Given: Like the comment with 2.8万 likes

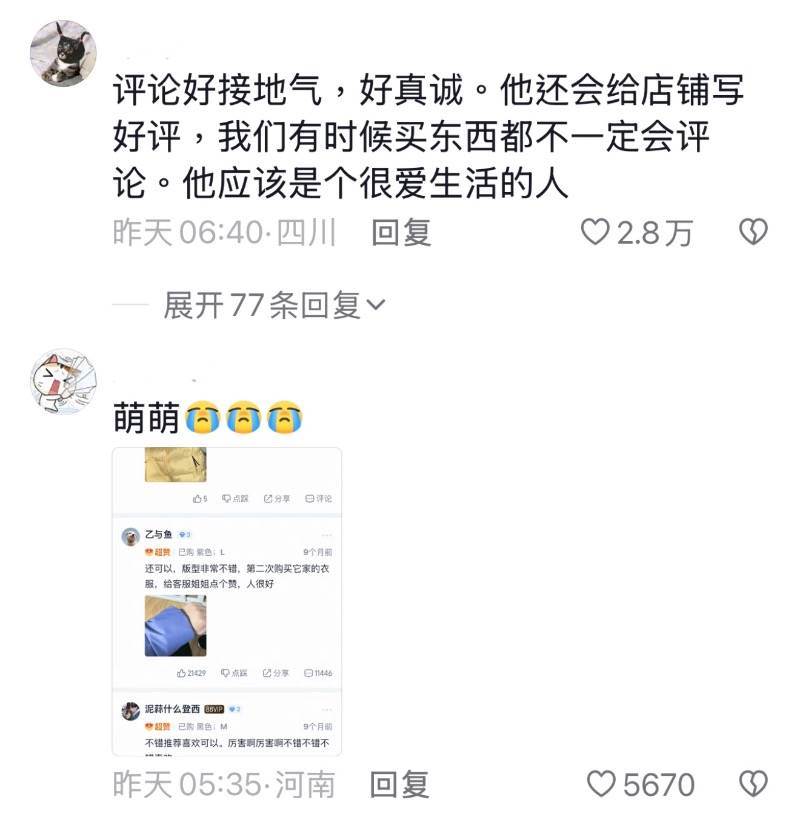Looking at the screenshot, I should pos(596,233).
